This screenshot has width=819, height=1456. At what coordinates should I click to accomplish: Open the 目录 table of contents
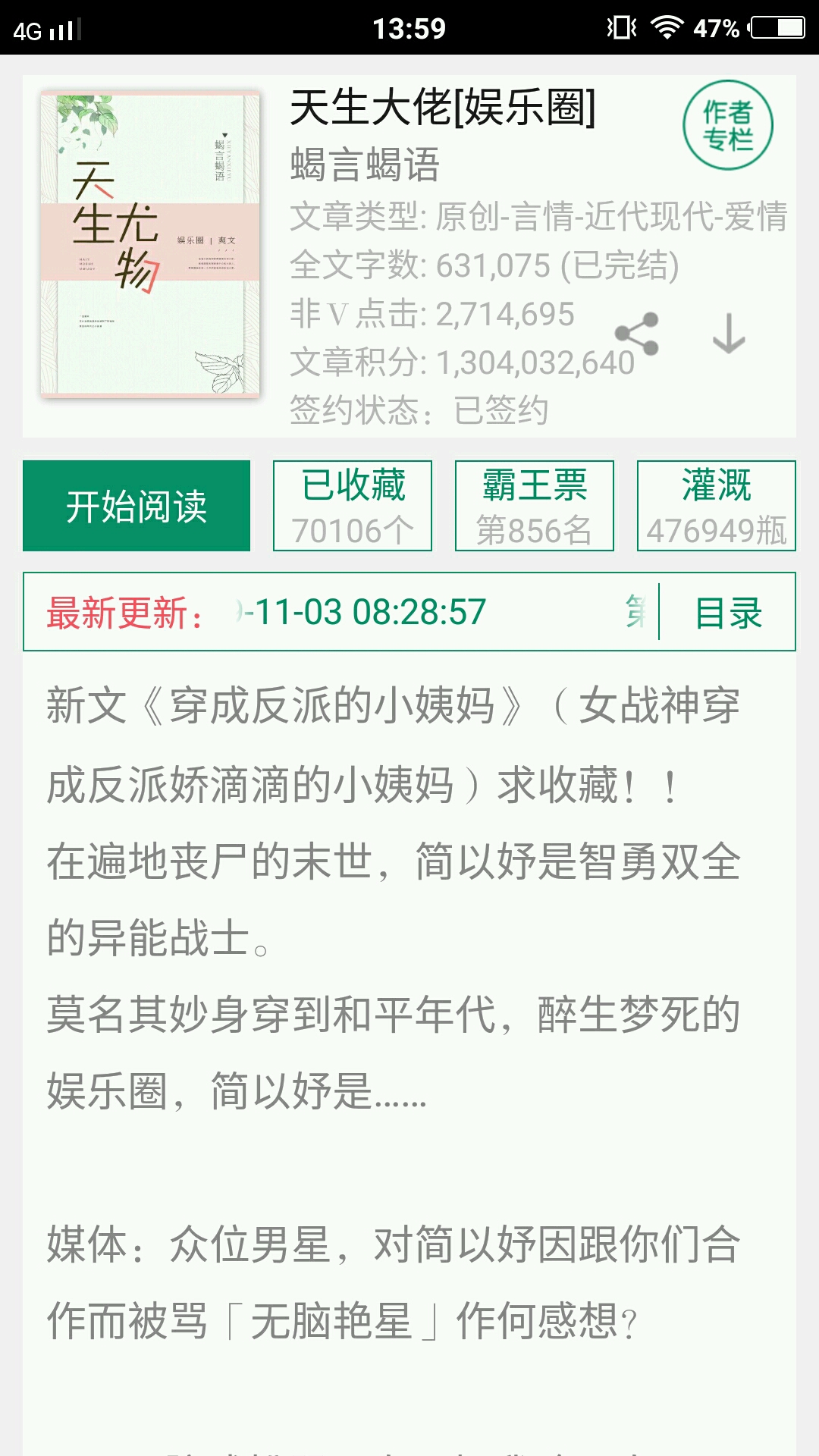coord(728,613)
